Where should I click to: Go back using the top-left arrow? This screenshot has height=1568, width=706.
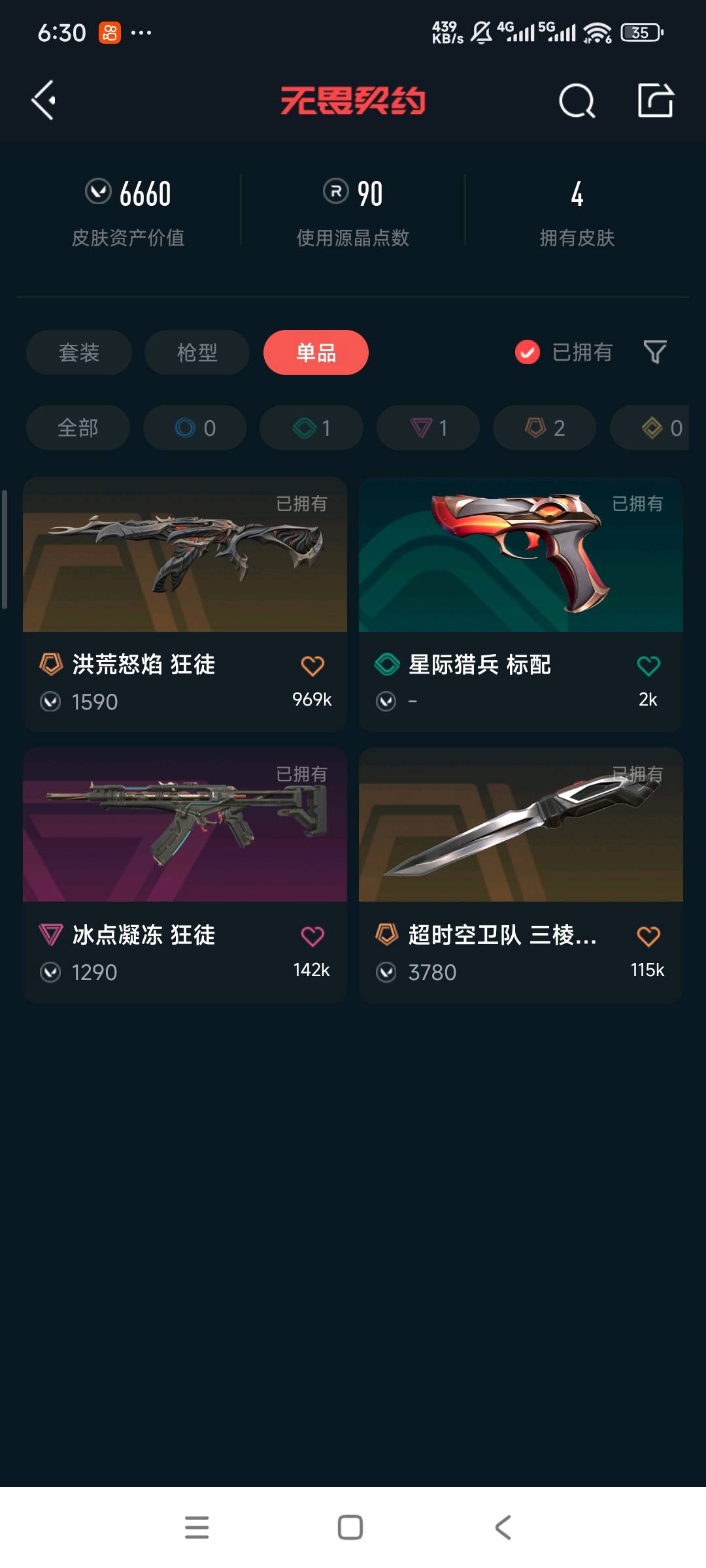44,101
